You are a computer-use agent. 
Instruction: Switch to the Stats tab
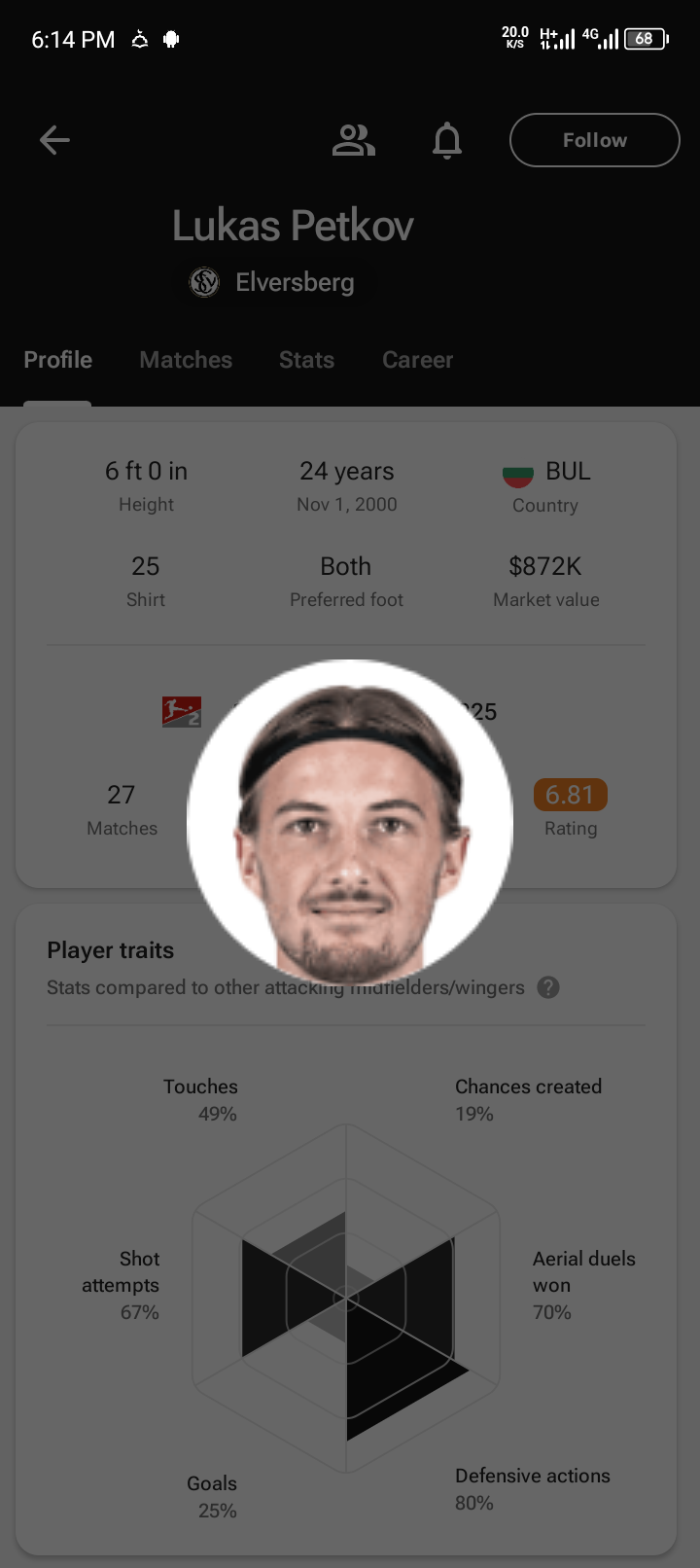306,360
